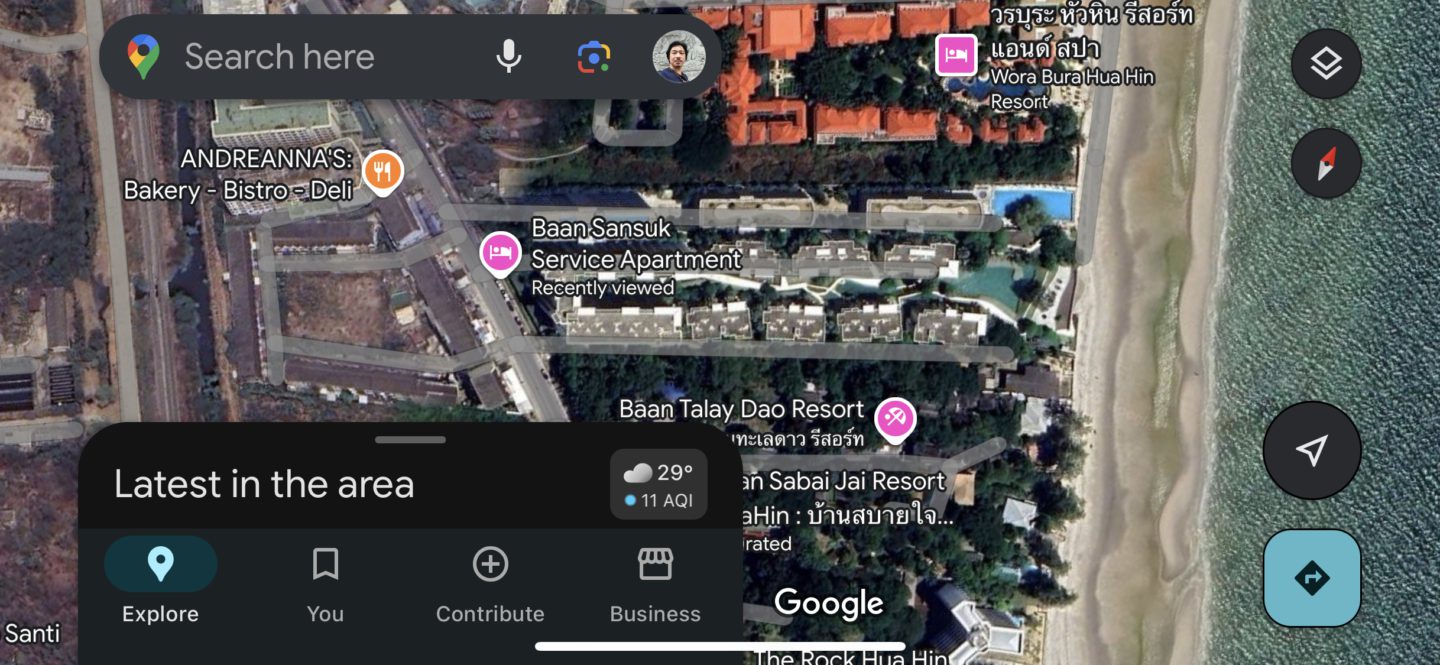This screenshot has width=1440, height=665.
Task: Select the Explore tab
Action: [x=160, y=585]
